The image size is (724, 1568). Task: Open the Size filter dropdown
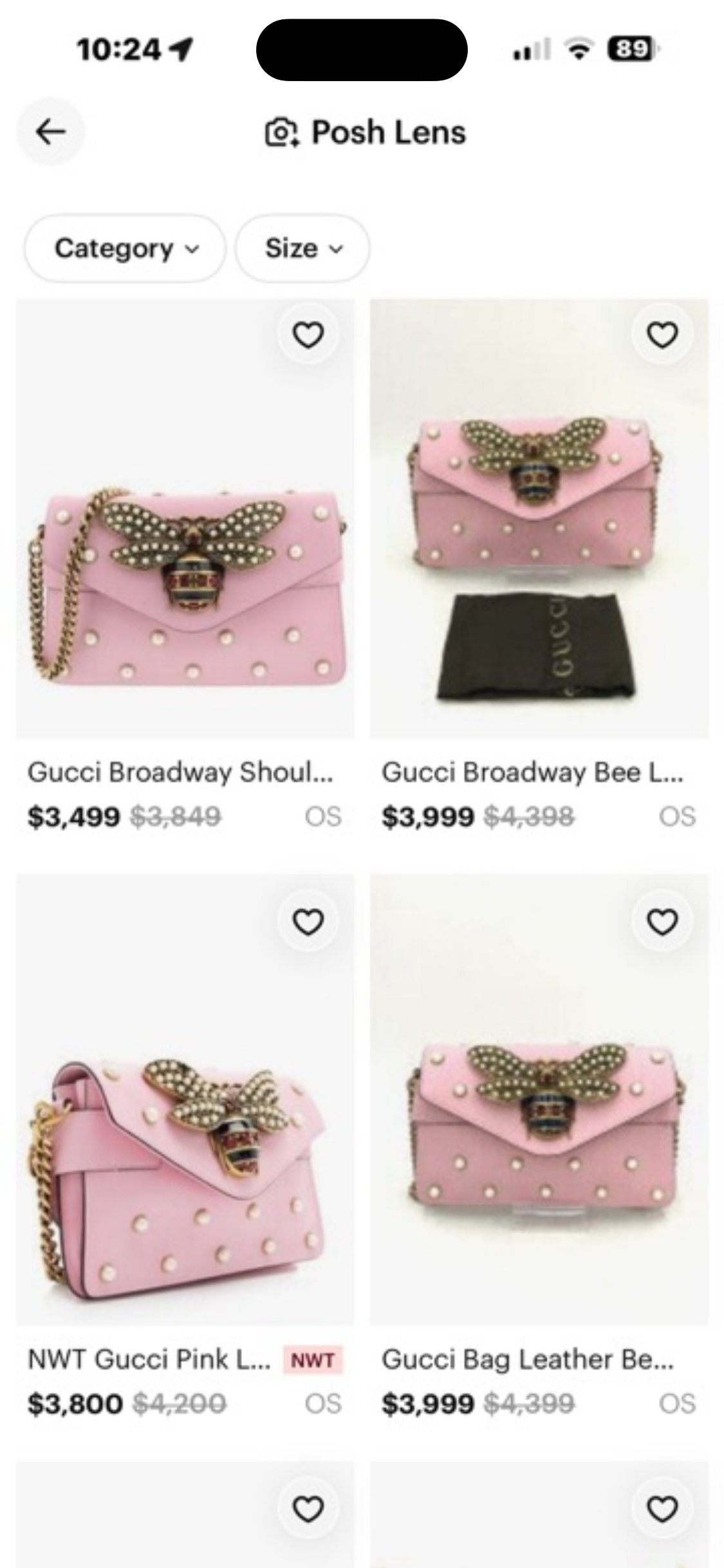(x=302, y=248)
